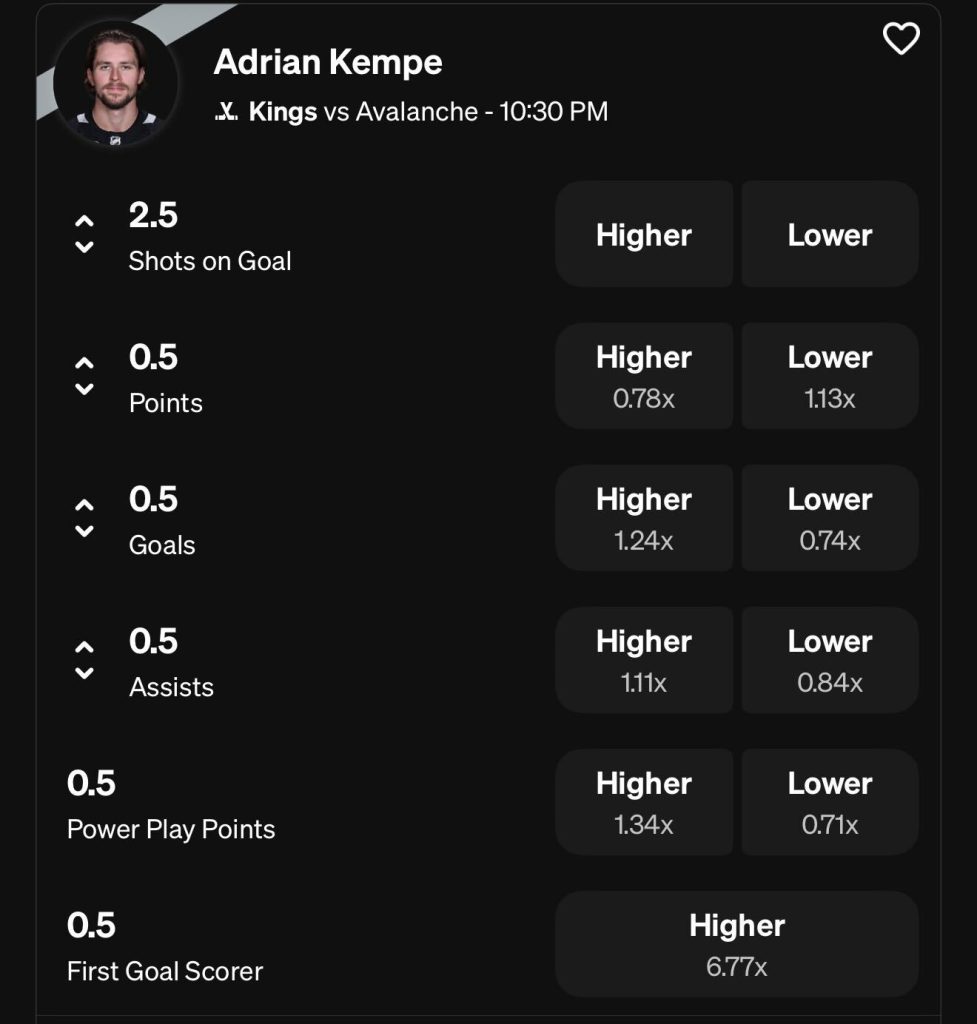Favorite Adrian Kempe with the heart icon

point(900,39)
